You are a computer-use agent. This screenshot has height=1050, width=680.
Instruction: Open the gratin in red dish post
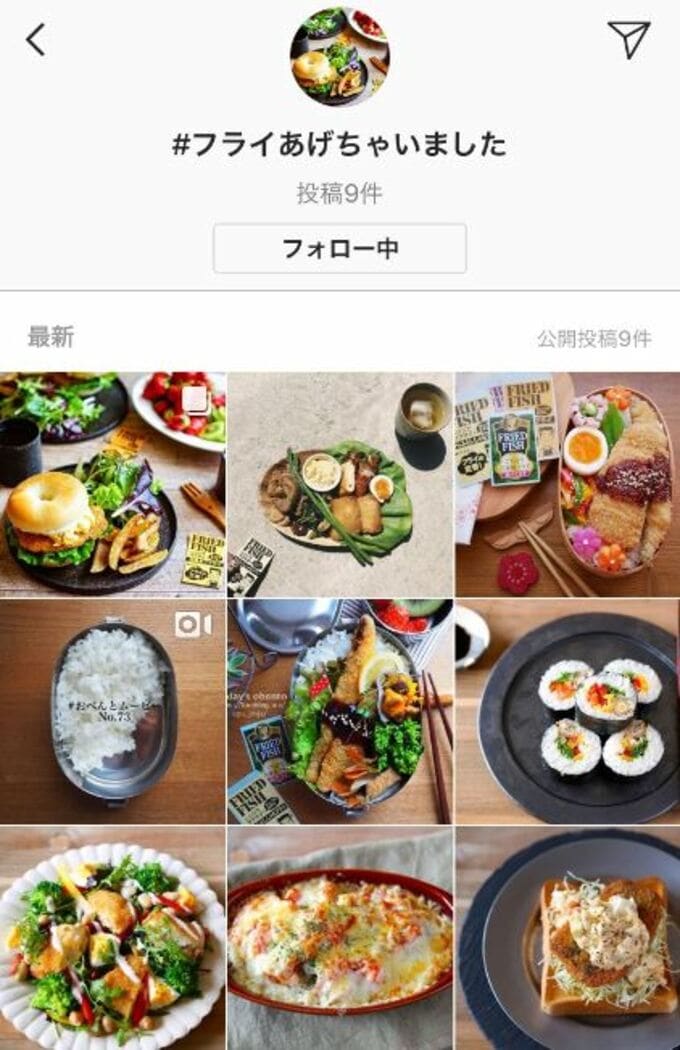pyautogui.click(x=340, y=938)
